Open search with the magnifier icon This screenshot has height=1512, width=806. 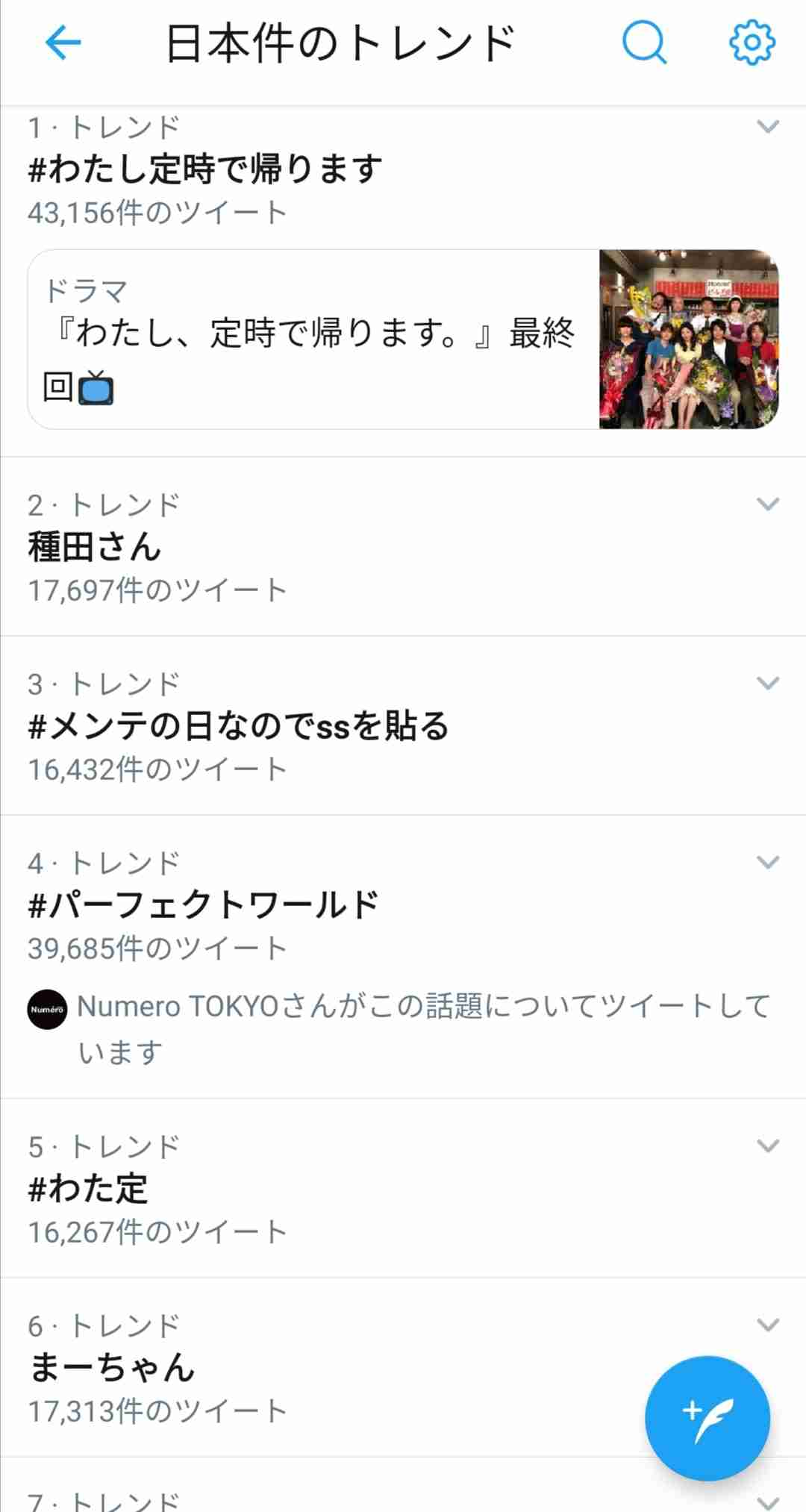coord(644,43)
